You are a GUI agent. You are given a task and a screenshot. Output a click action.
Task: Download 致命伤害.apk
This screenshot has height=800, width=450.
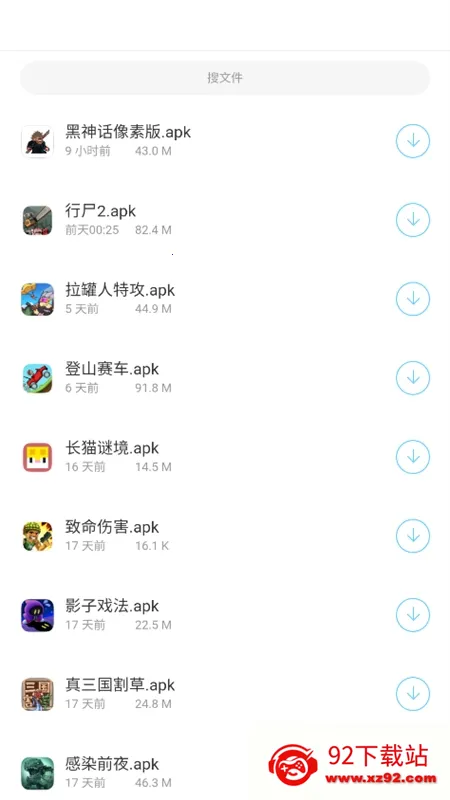point(413,536)
